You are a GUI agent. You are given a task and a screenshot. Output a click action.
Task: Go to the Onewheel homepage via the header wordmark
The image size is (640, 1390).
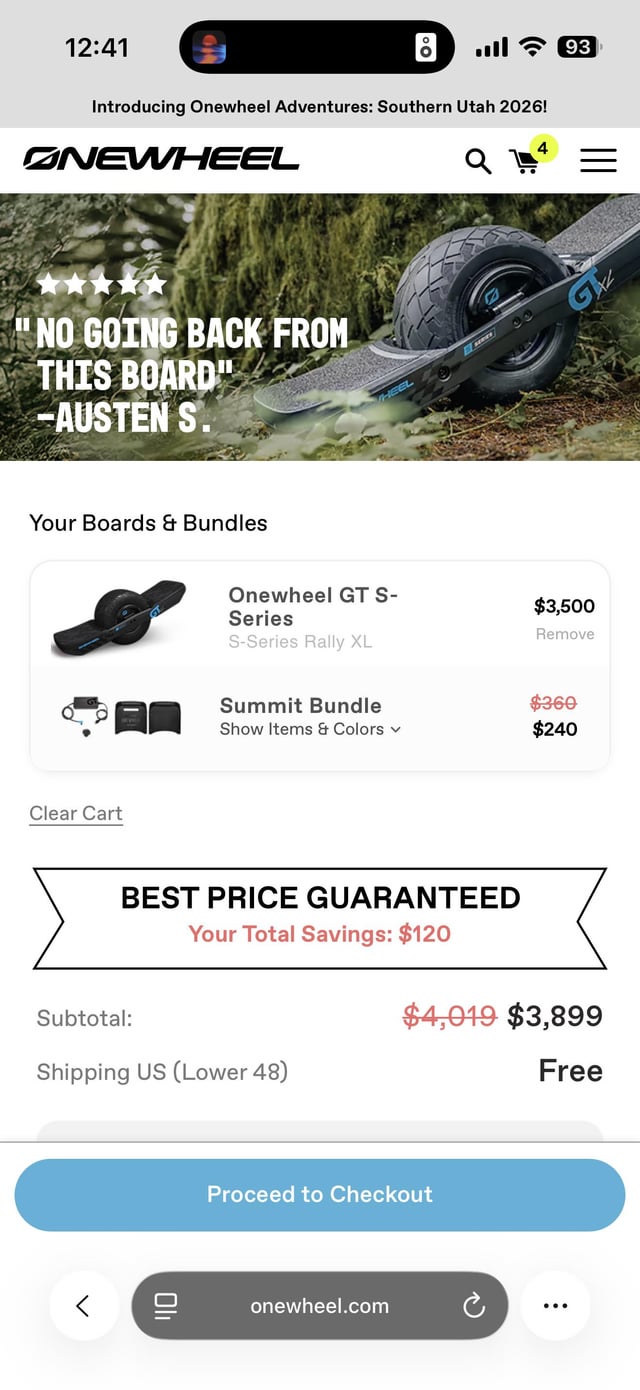pos(161,159)
